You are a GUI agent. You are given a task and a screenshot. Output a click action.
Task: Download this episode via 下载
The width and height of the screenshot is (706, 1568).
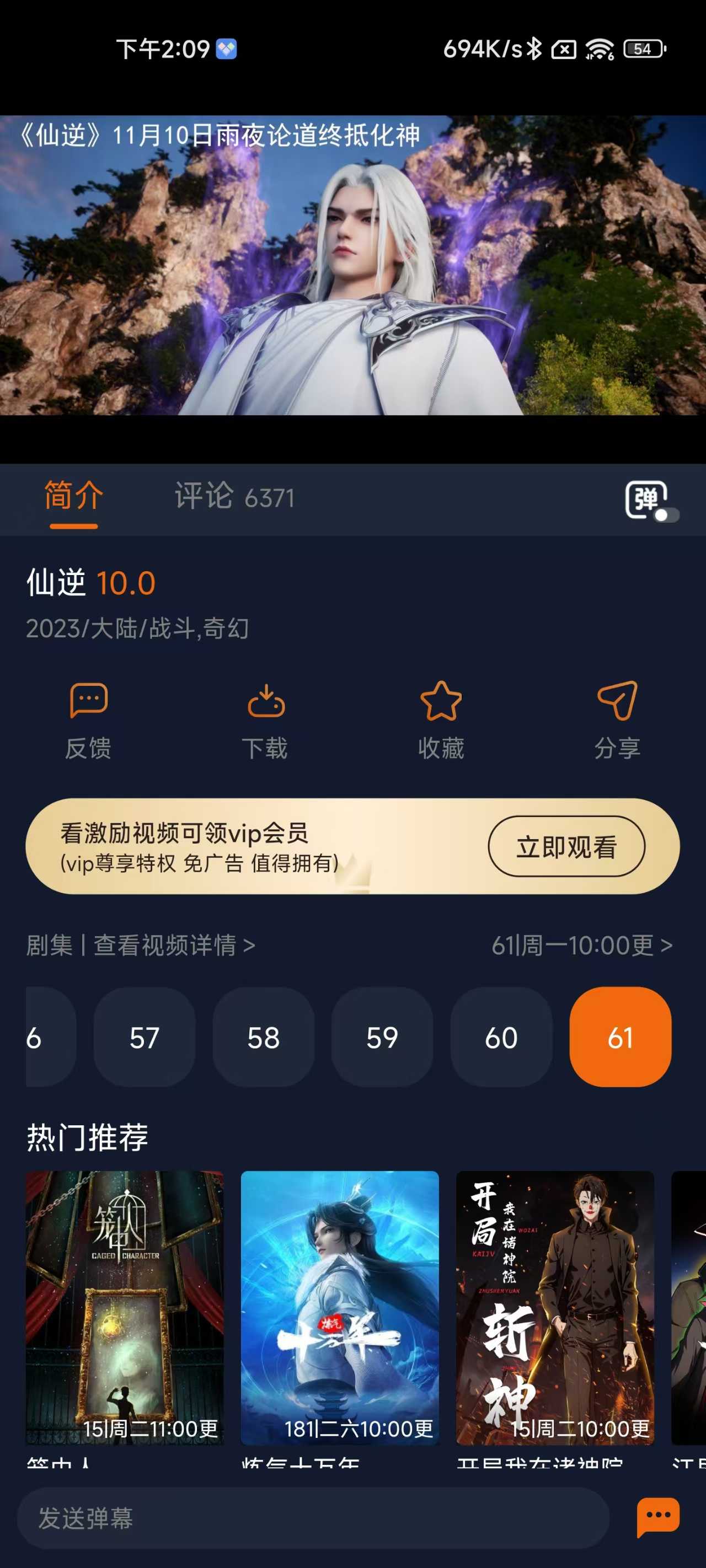point(266,720)
